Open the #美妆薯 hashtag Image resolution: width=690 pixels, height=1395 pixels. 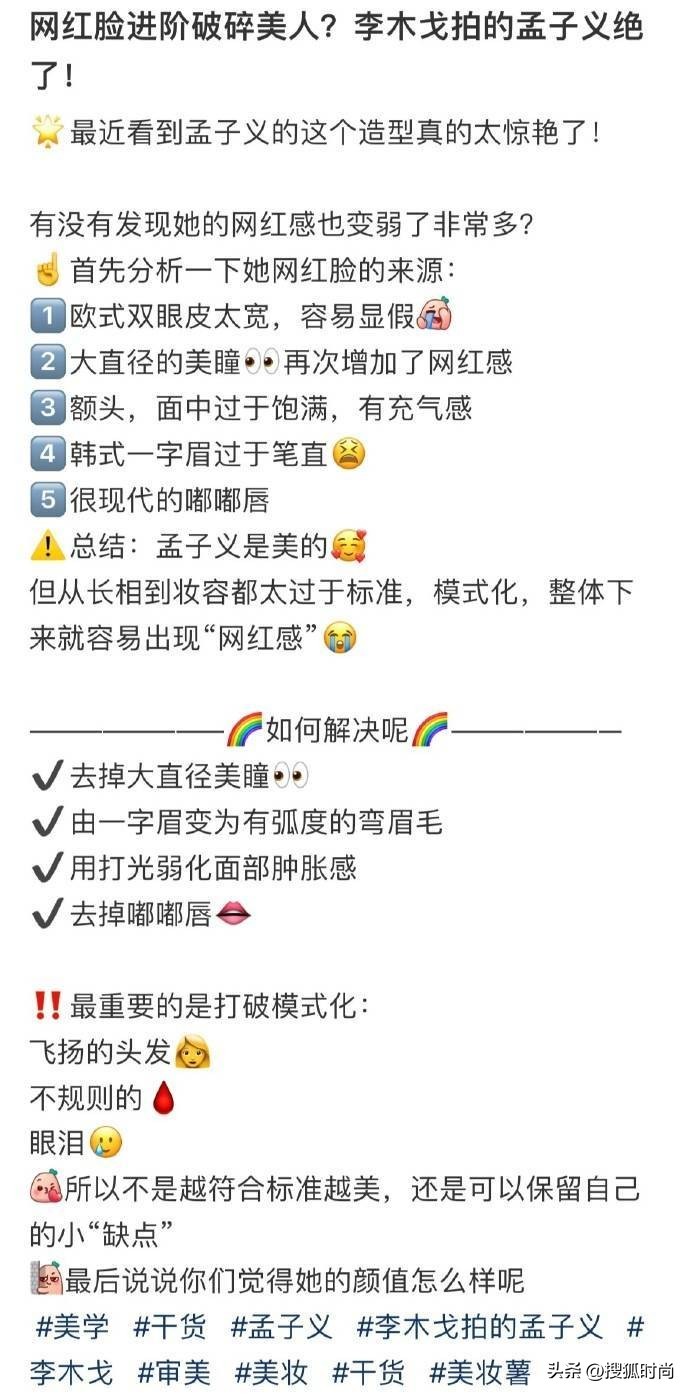[x=480, y=1371]
